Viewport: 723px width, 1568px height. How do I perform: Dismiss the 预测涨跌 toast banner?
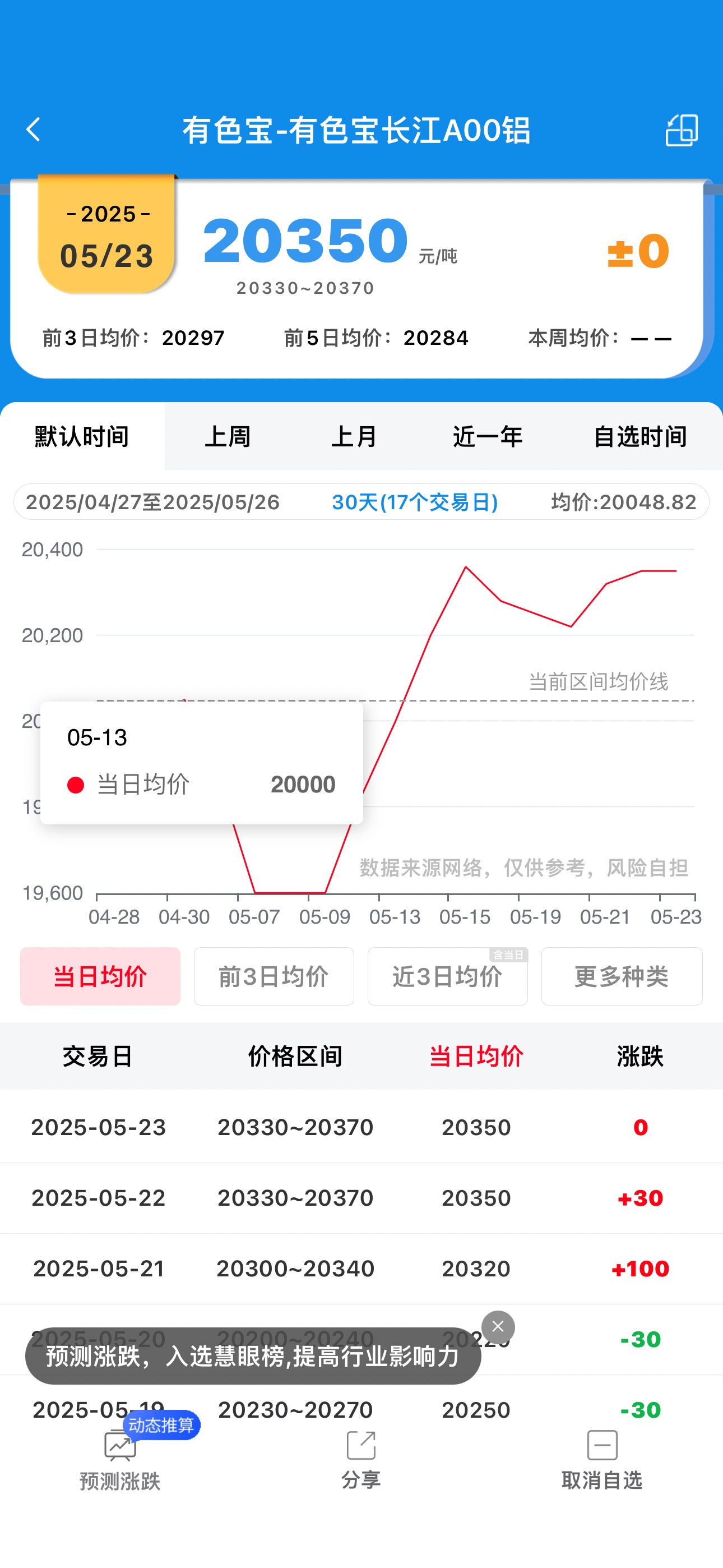(498, 1327)
